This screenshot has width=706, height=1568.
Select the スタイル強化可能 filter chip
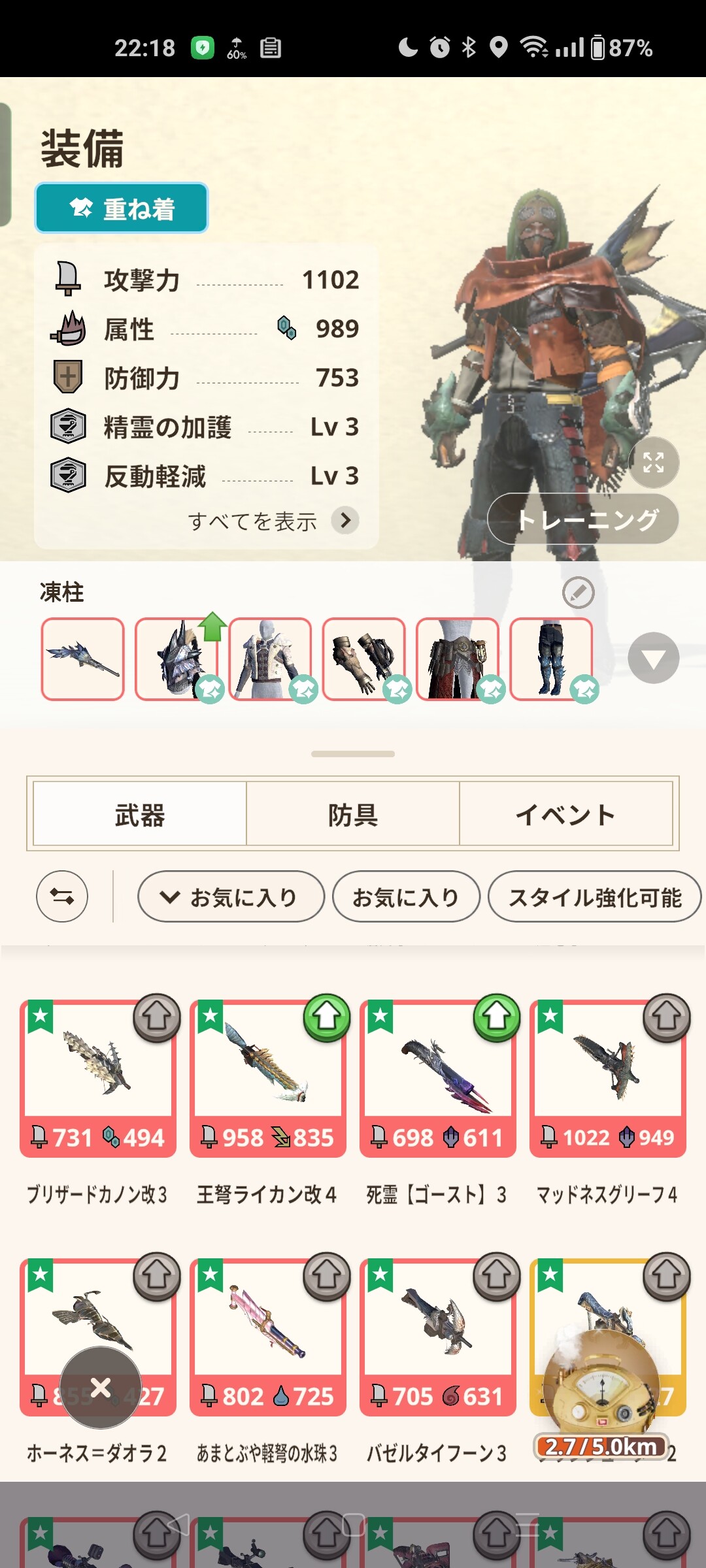pos(595,896)
